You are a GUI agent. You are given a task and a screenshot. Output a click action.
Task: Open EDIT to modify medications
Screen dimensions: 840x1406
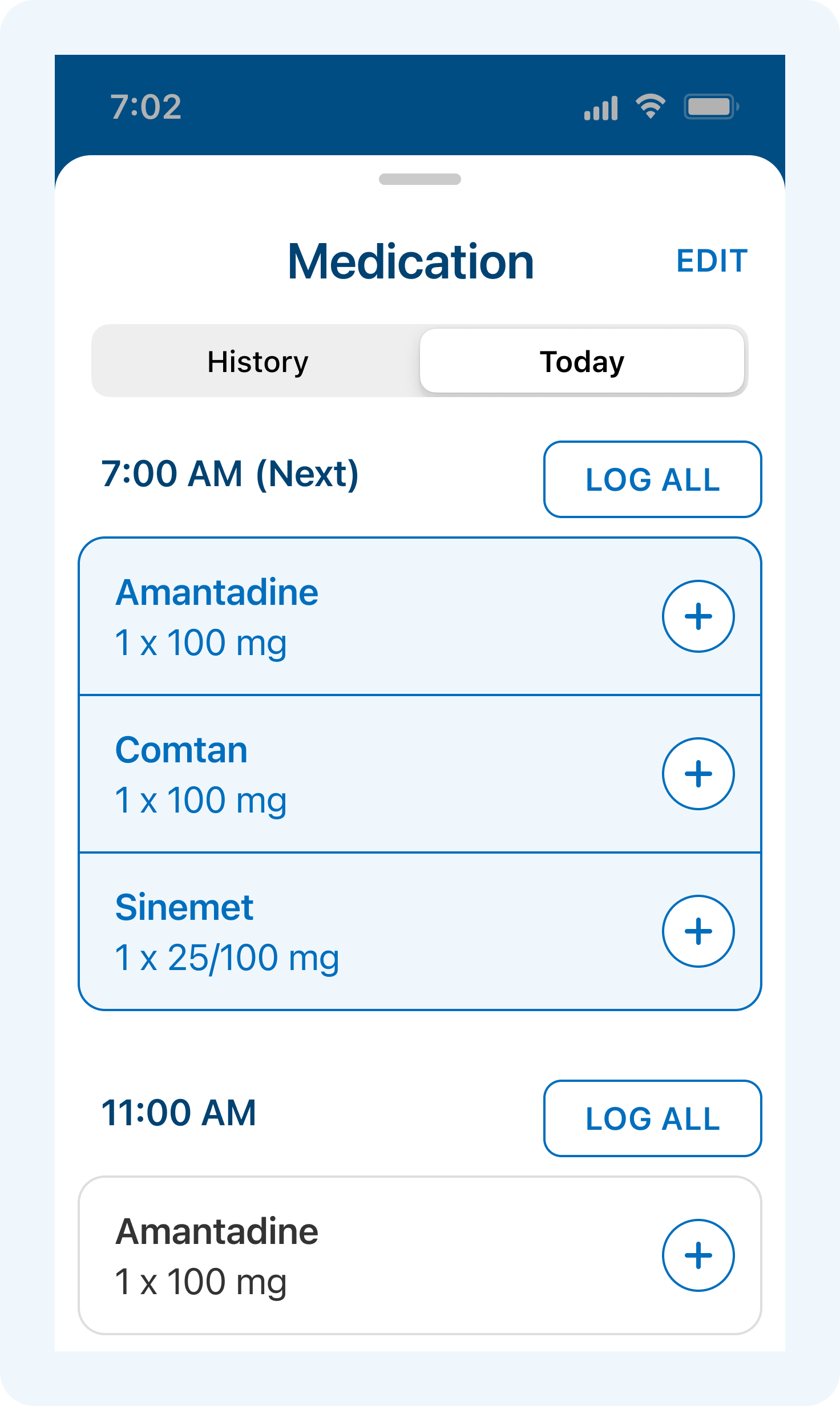[712, 261]
